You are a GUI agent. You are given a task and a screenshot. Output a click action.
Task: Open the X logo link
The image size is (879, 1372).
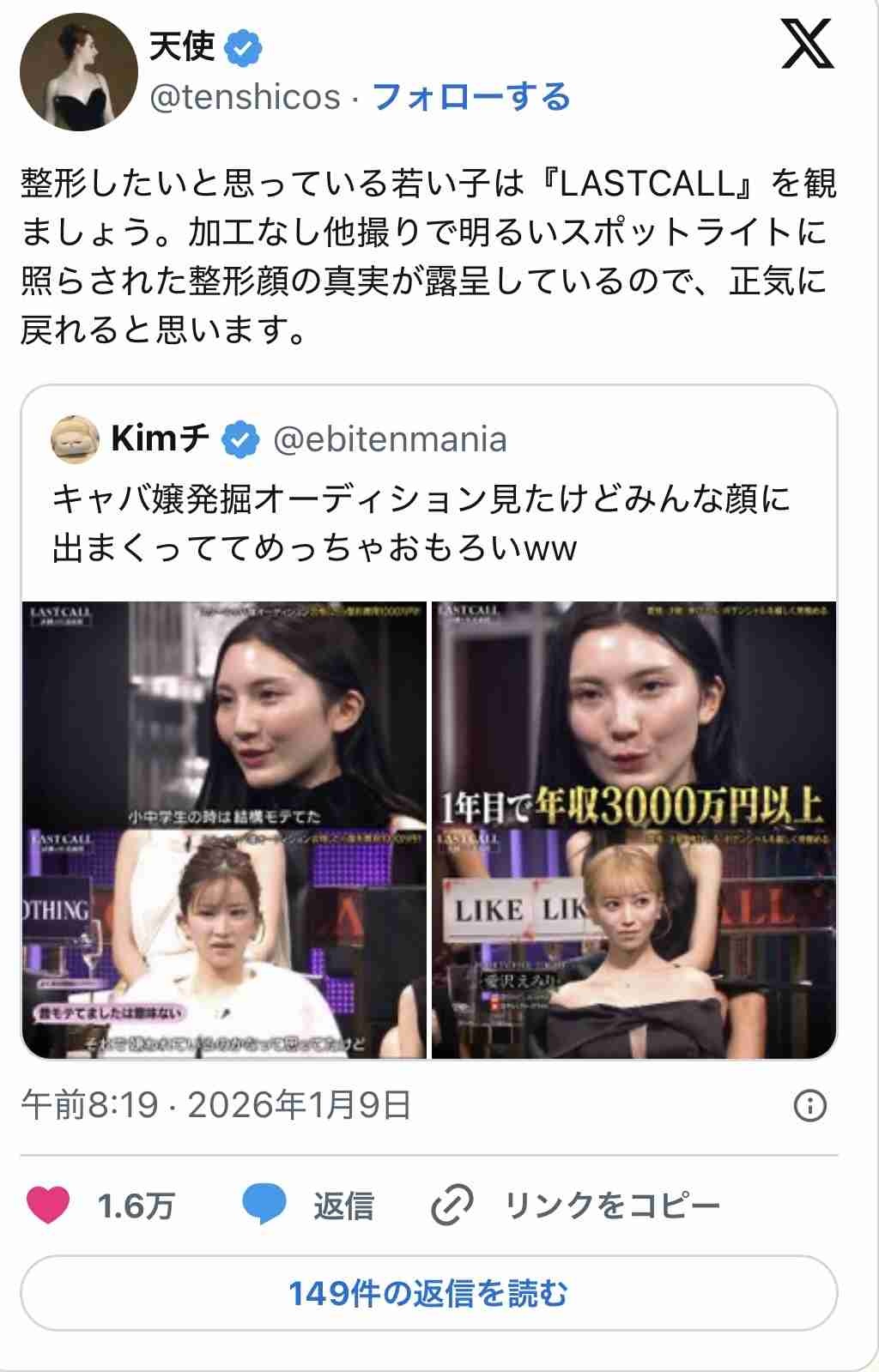click(x=807, y=45)
